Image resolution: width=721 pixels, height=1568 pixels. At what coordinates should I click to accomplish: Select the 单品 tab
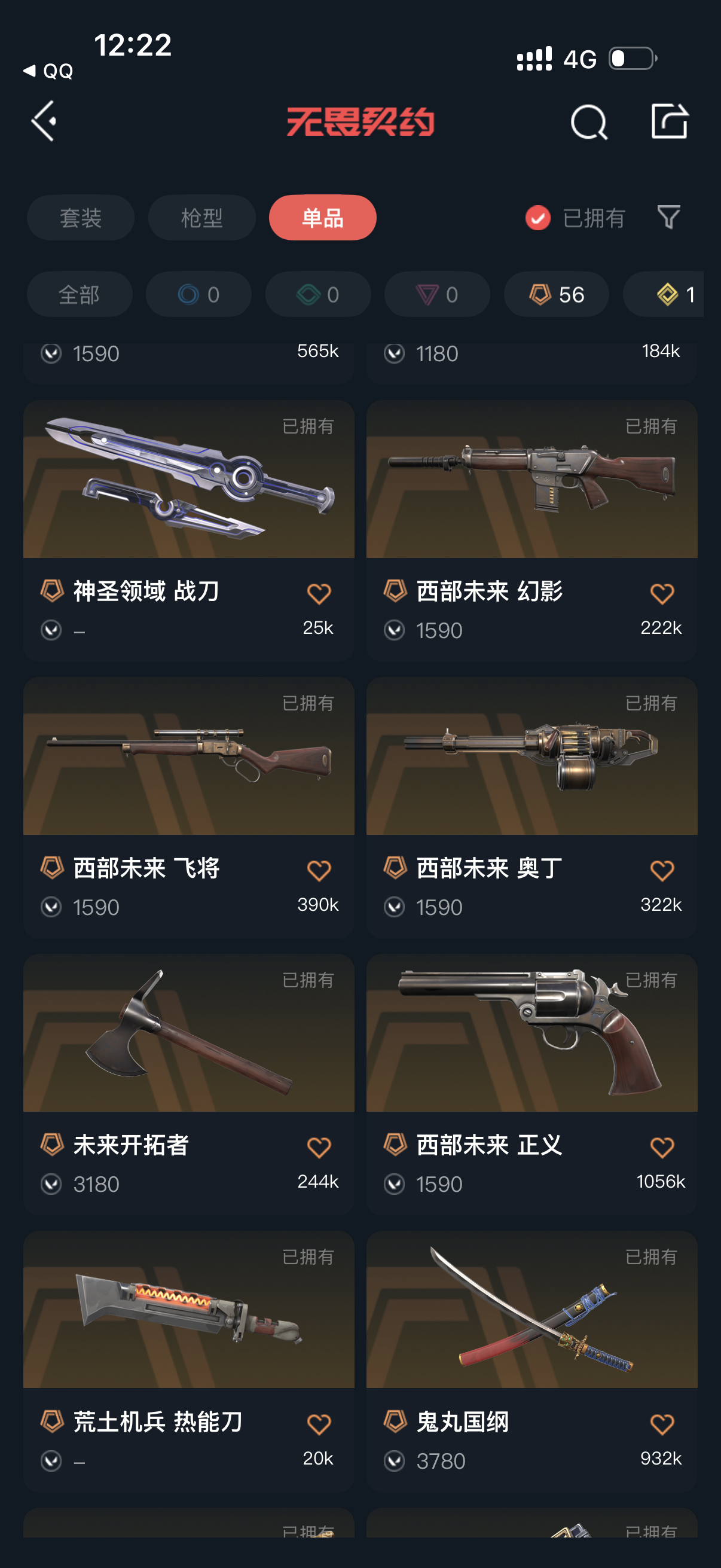point(322,218)
